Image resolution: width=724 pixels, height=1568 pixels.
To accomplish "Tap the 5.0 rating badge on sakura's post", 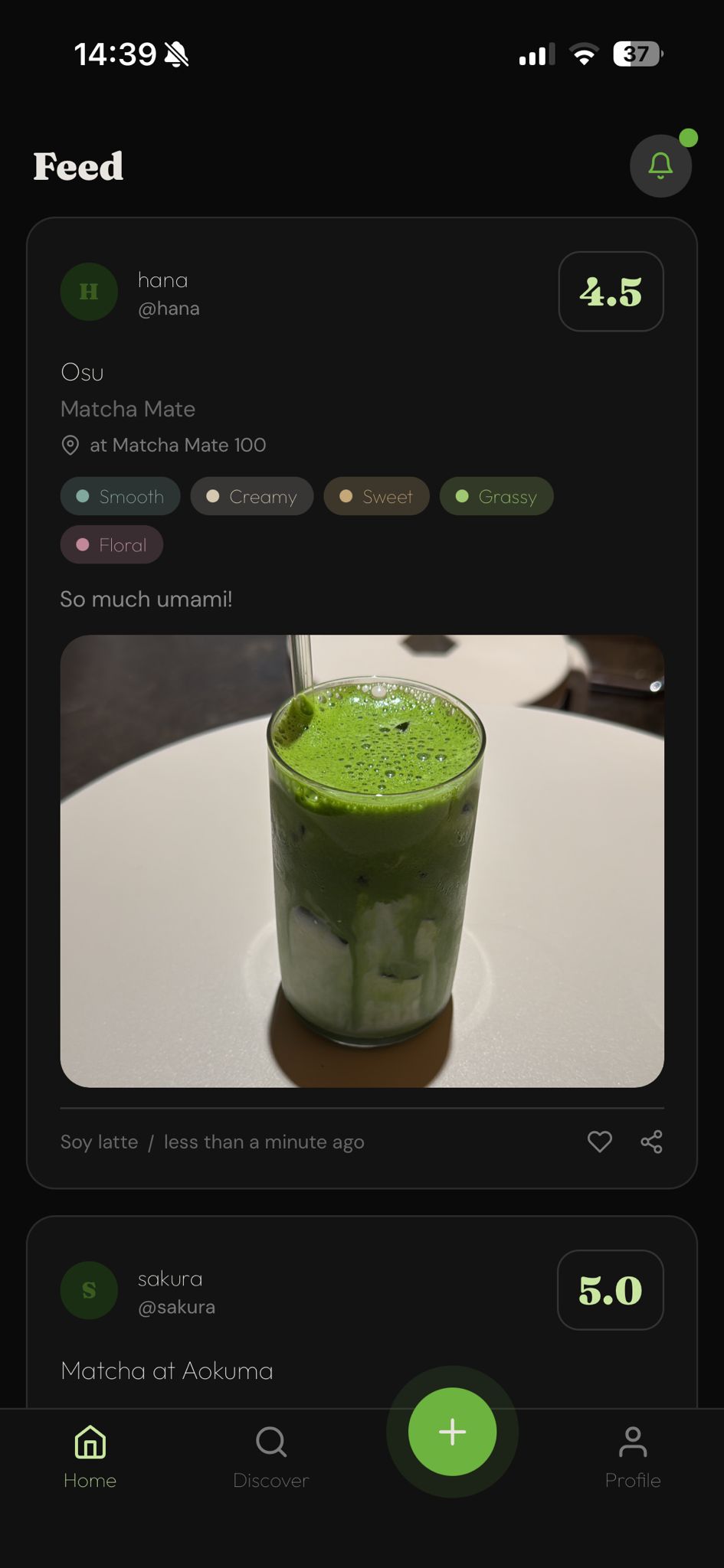I will click(x=611, y=1289).
